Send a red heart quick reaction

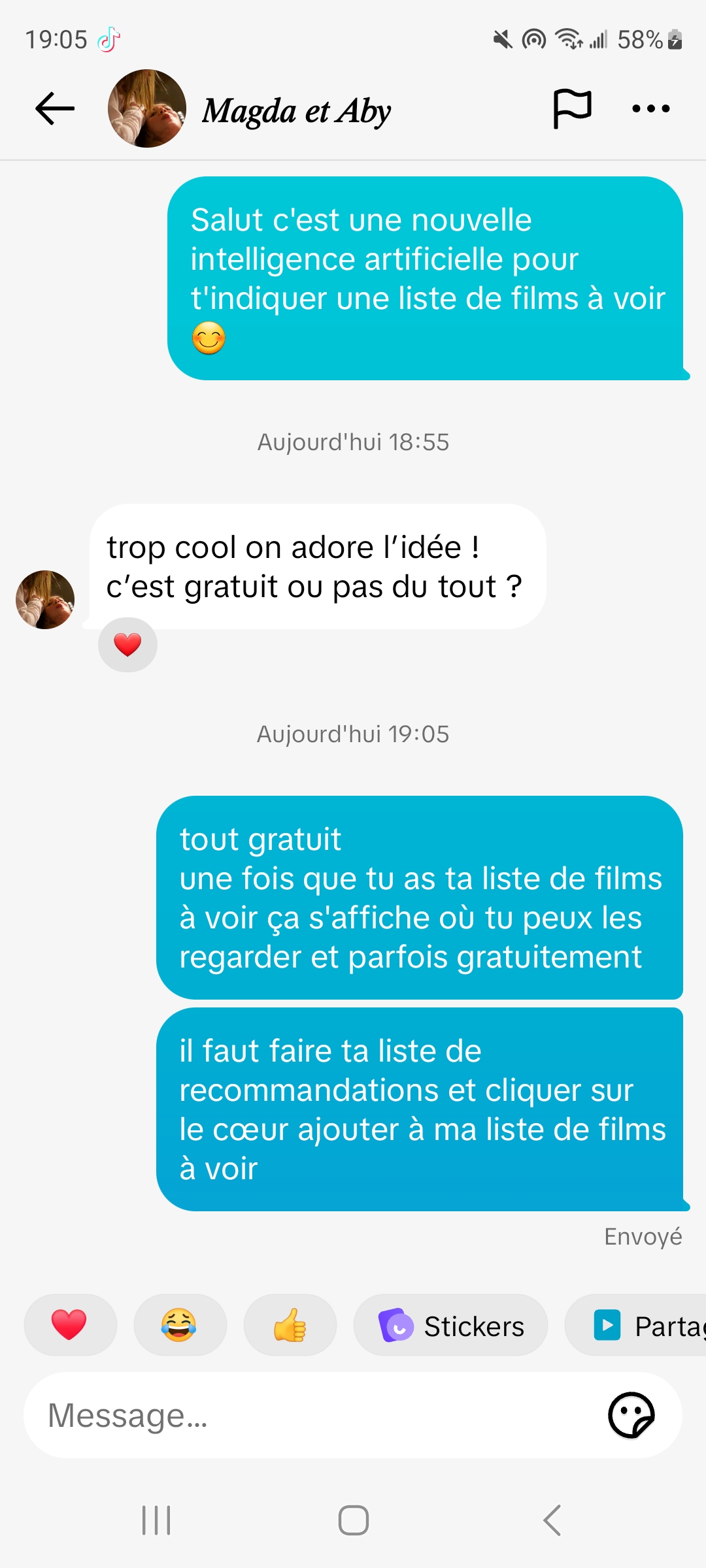70,1325
